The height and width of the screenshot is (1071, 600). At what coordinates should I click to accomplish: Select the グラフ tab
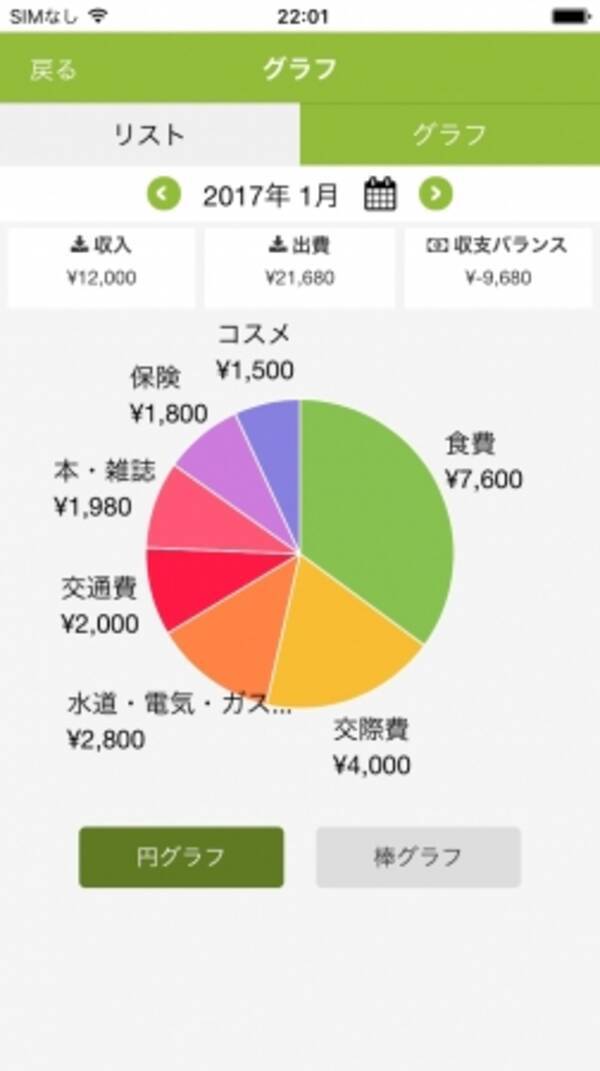(449, 134)
